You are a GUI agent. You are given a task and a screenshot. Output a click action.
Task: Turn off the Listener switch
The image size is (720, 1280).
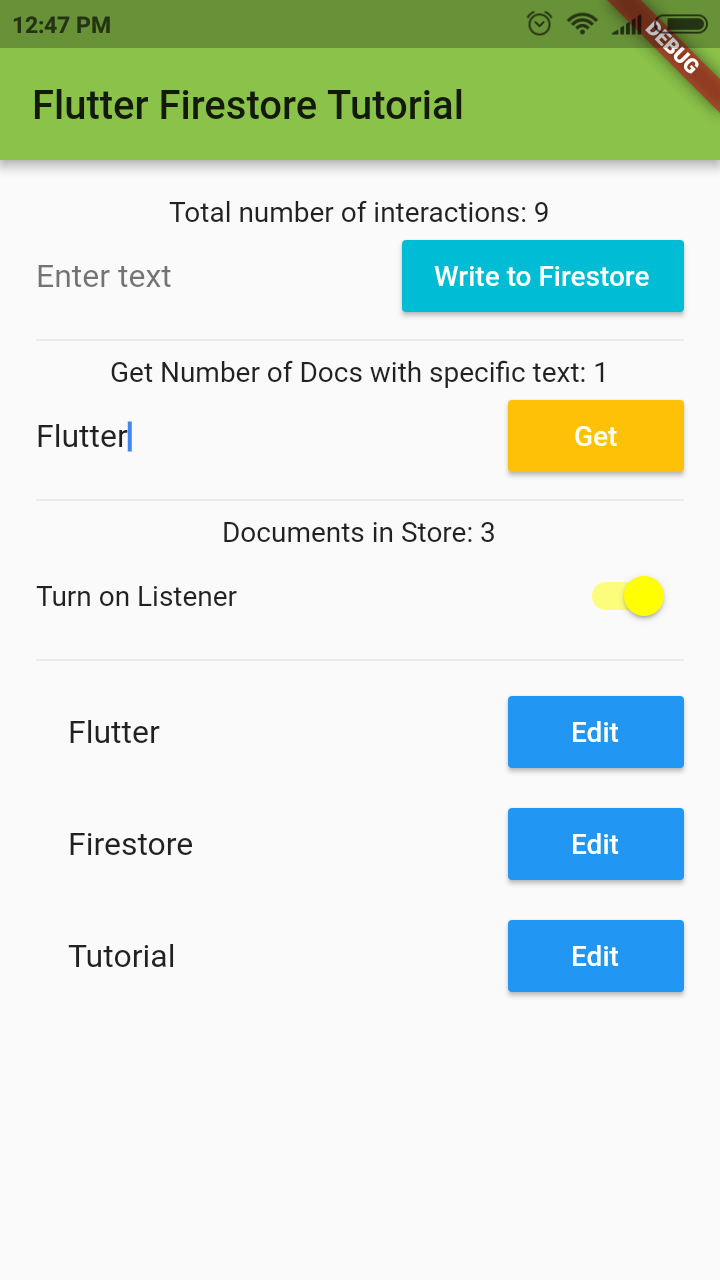point(628,596)
